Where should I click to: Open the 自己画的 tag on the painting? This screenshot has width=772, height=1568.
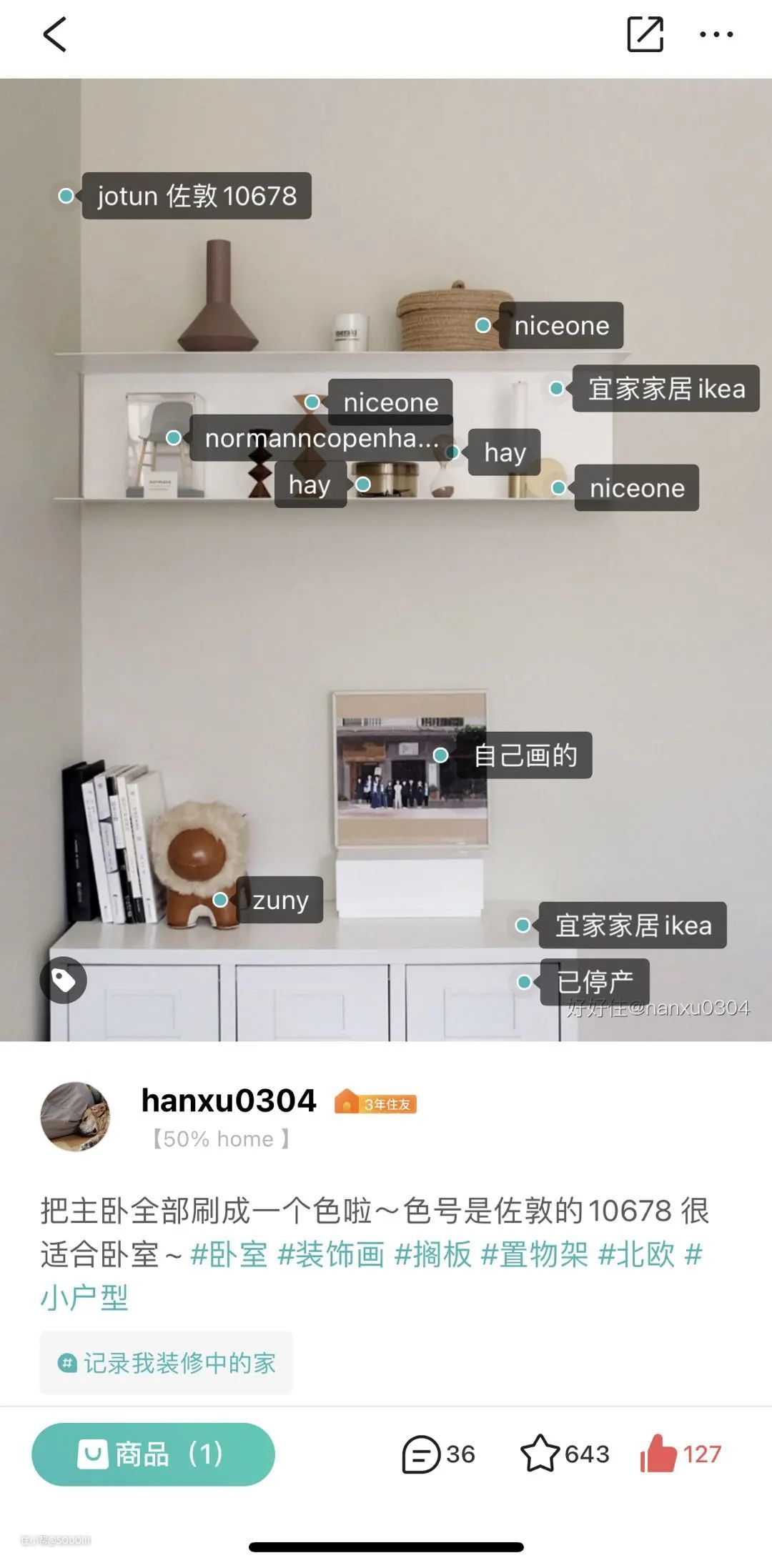525,755
